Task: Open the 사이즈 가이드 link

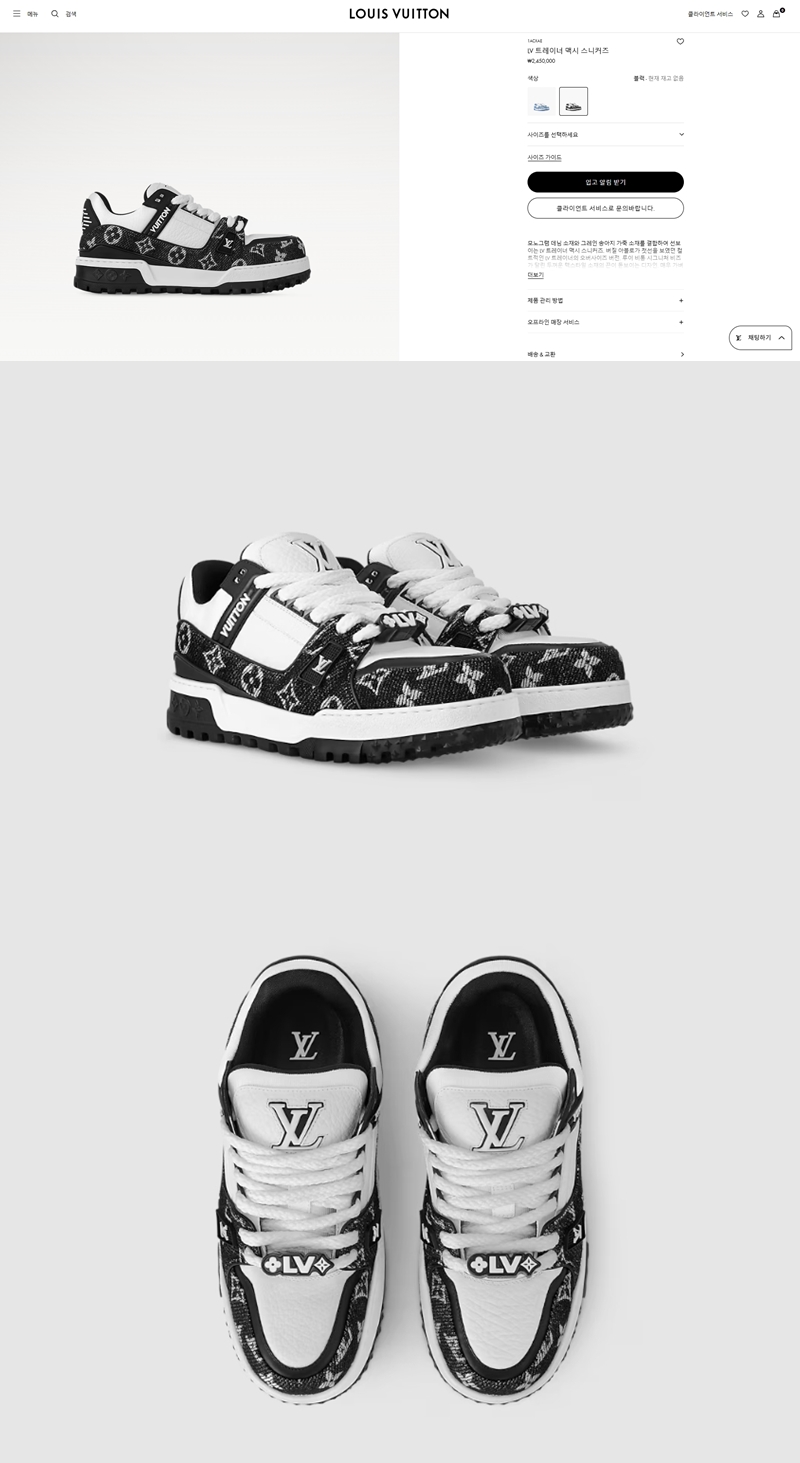Action: pyautogui.click(x=544, y=157)
